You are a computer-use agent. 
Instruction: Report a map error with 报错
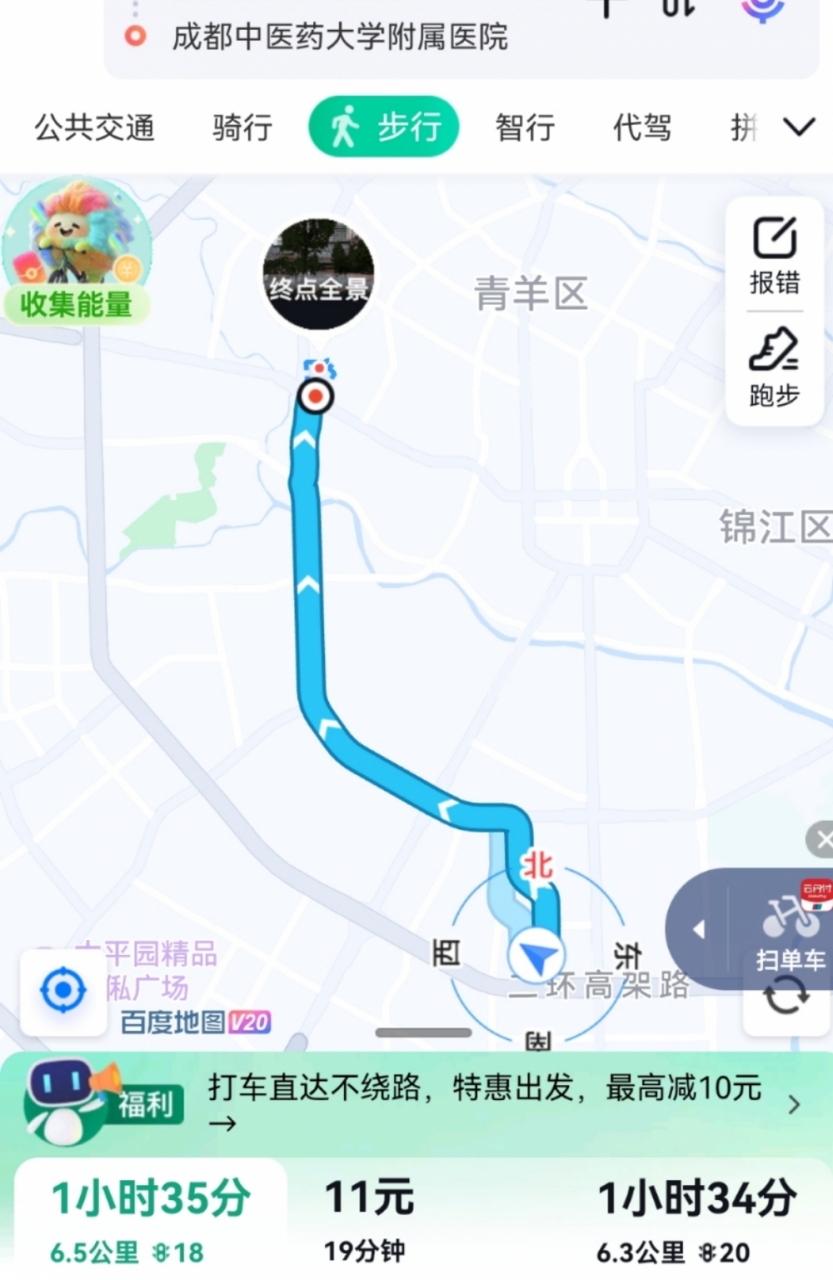(x=775, y=256)
